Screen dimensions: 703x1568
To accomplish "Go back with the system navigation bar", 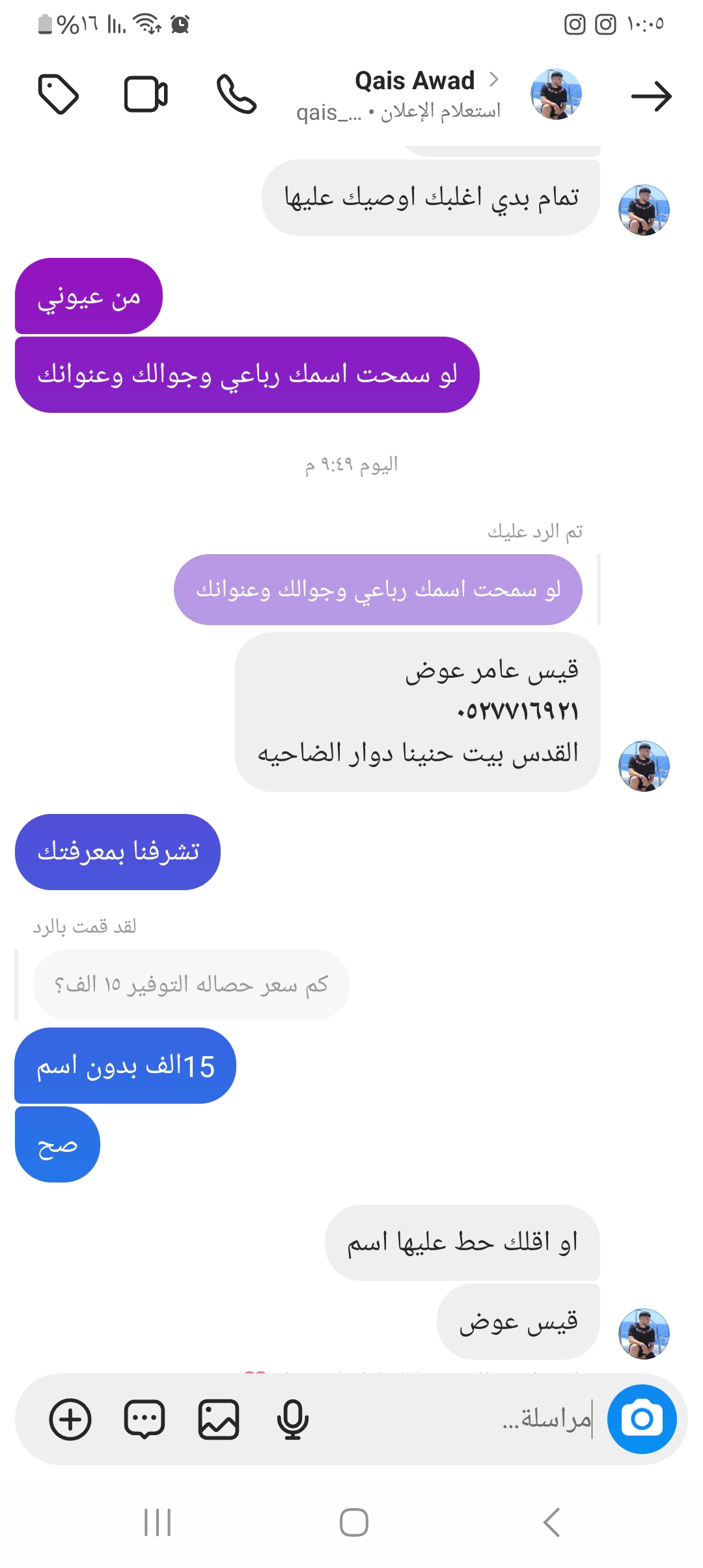I will 551,1522.
